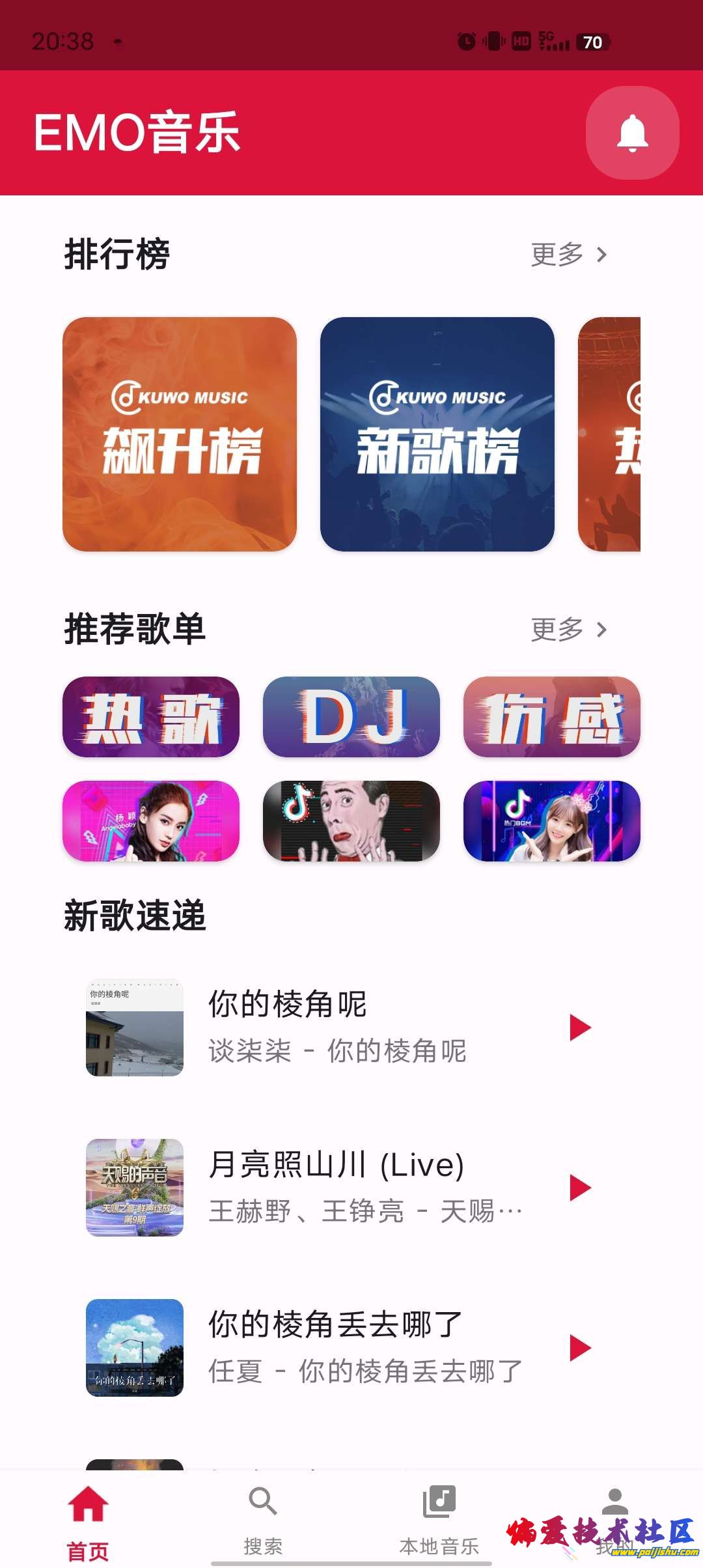The height and width of the screenshot is (1568, 703).
Task: Open the DJ playlist tile
Action: (x=351, y=717)
